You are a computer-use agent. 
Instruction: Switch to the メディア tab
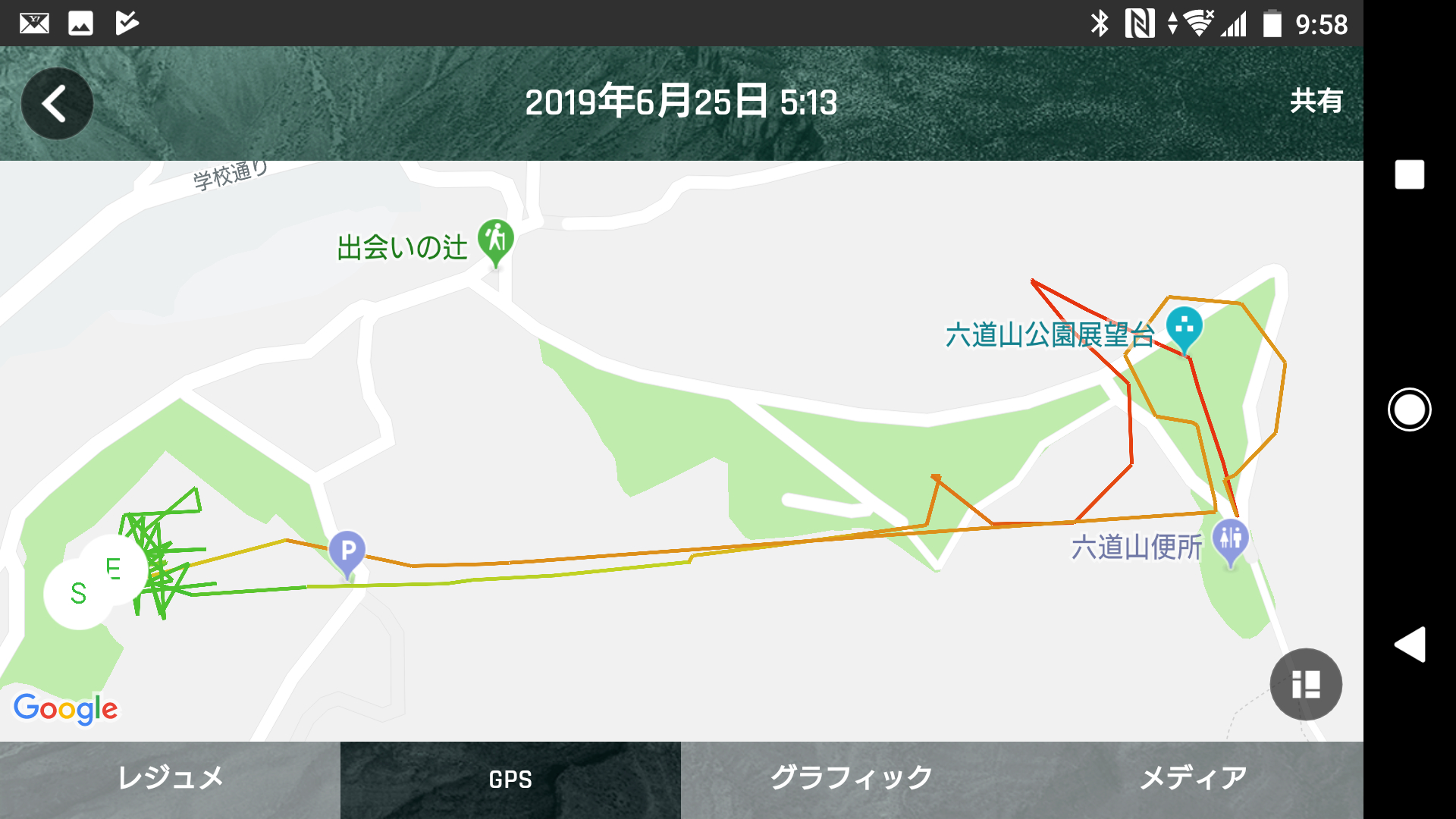click(x=1192, y=779)
